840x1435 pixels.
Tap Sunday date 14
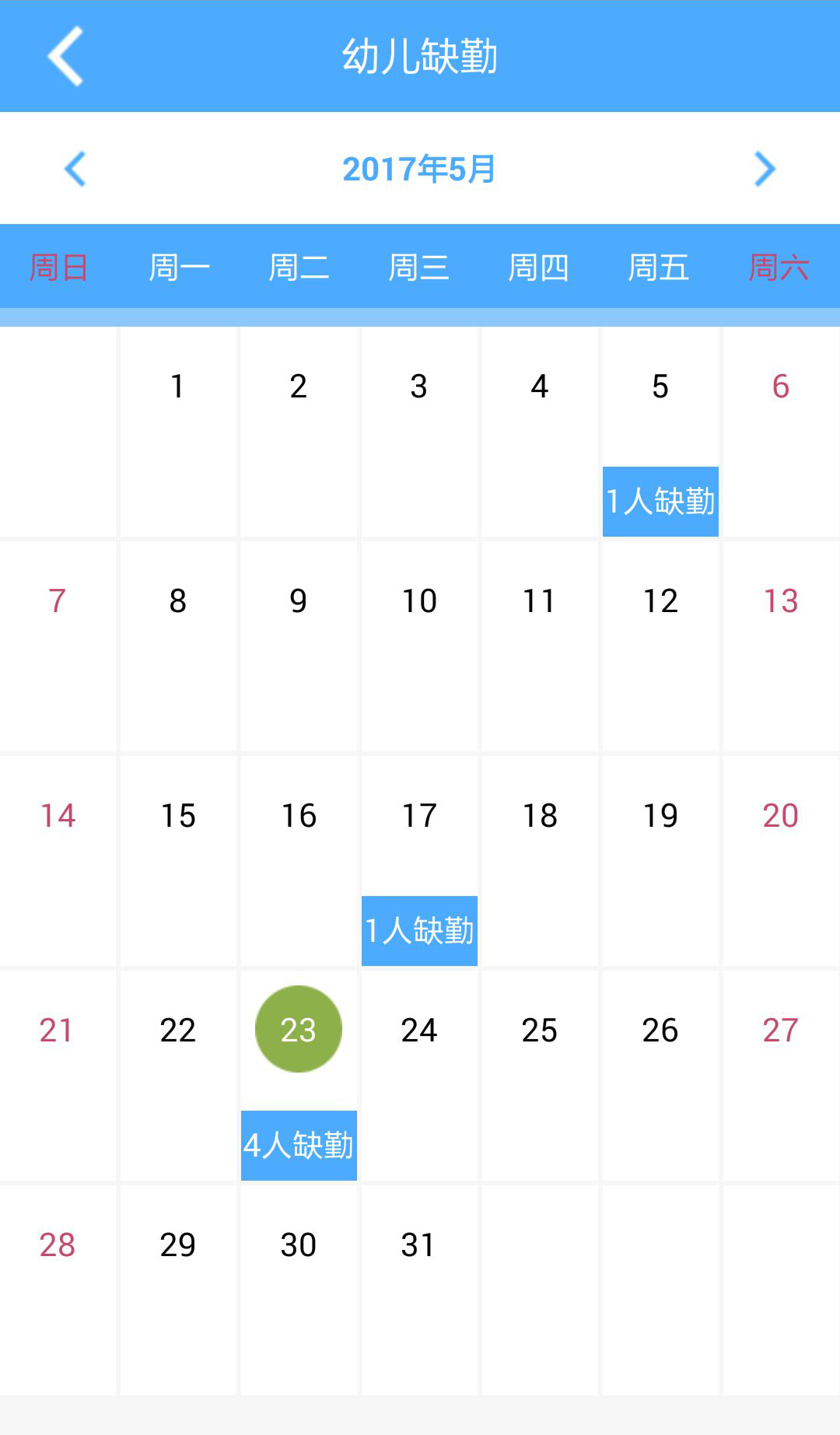pyautogui.click(x=58, y=861)
